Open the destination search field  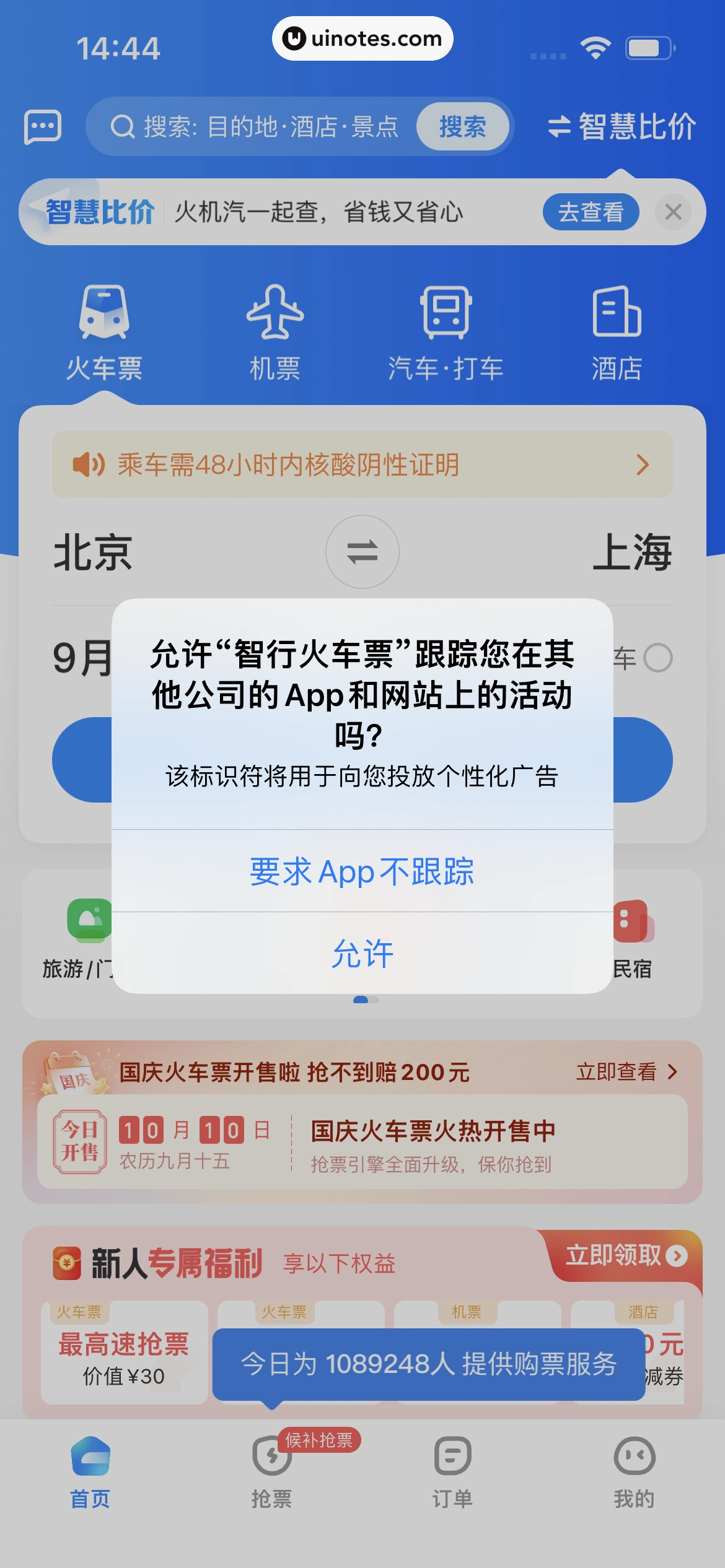(260, 126)
